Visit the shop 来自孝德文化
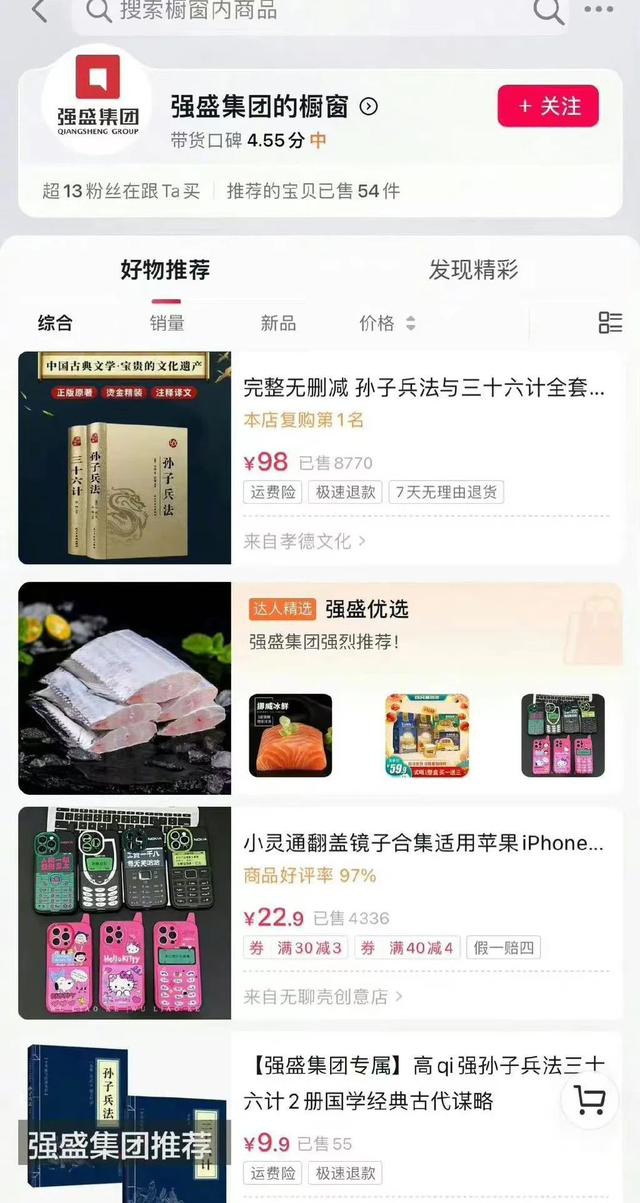The width and height of the screenshot is (640, 1203). click(304, 541)
